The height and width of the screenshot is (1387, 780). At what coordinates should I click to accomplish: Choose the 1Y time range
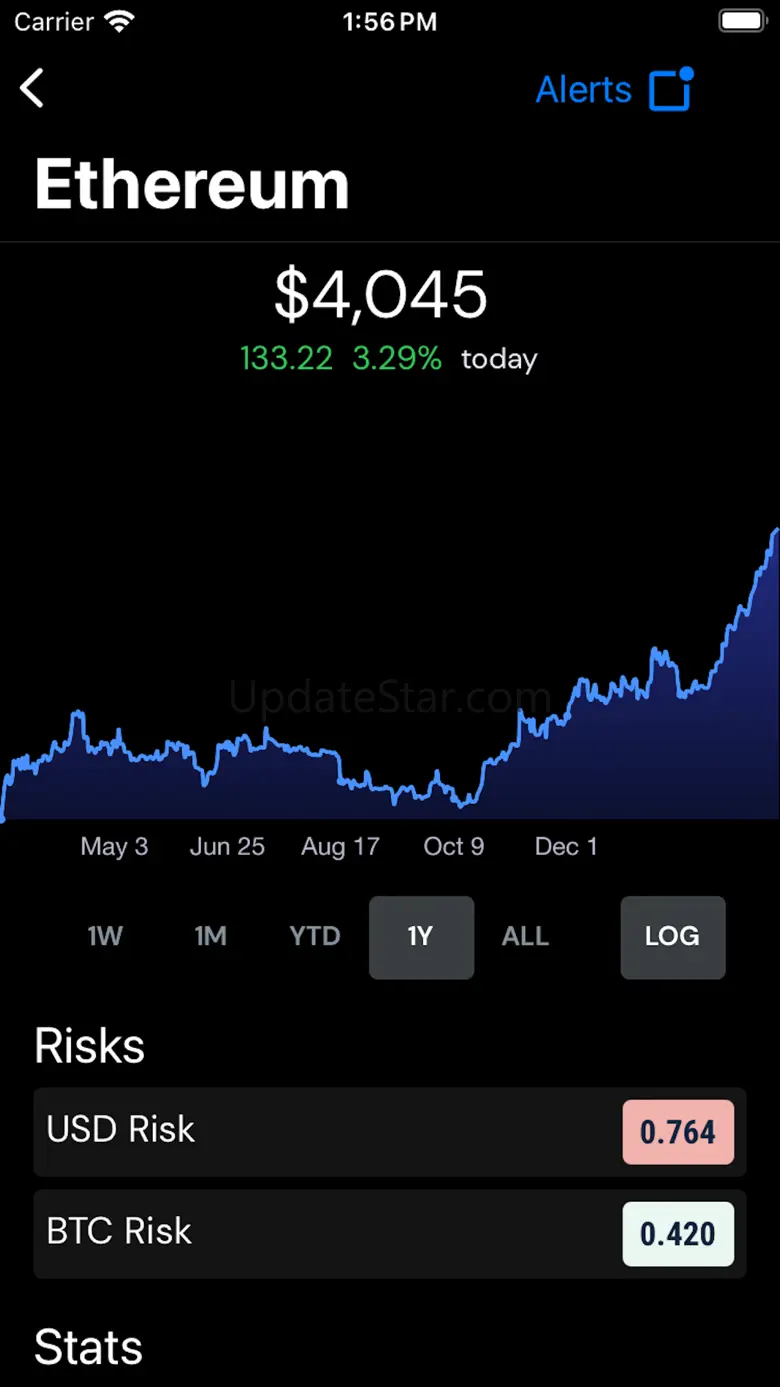(x=421, y=937)
